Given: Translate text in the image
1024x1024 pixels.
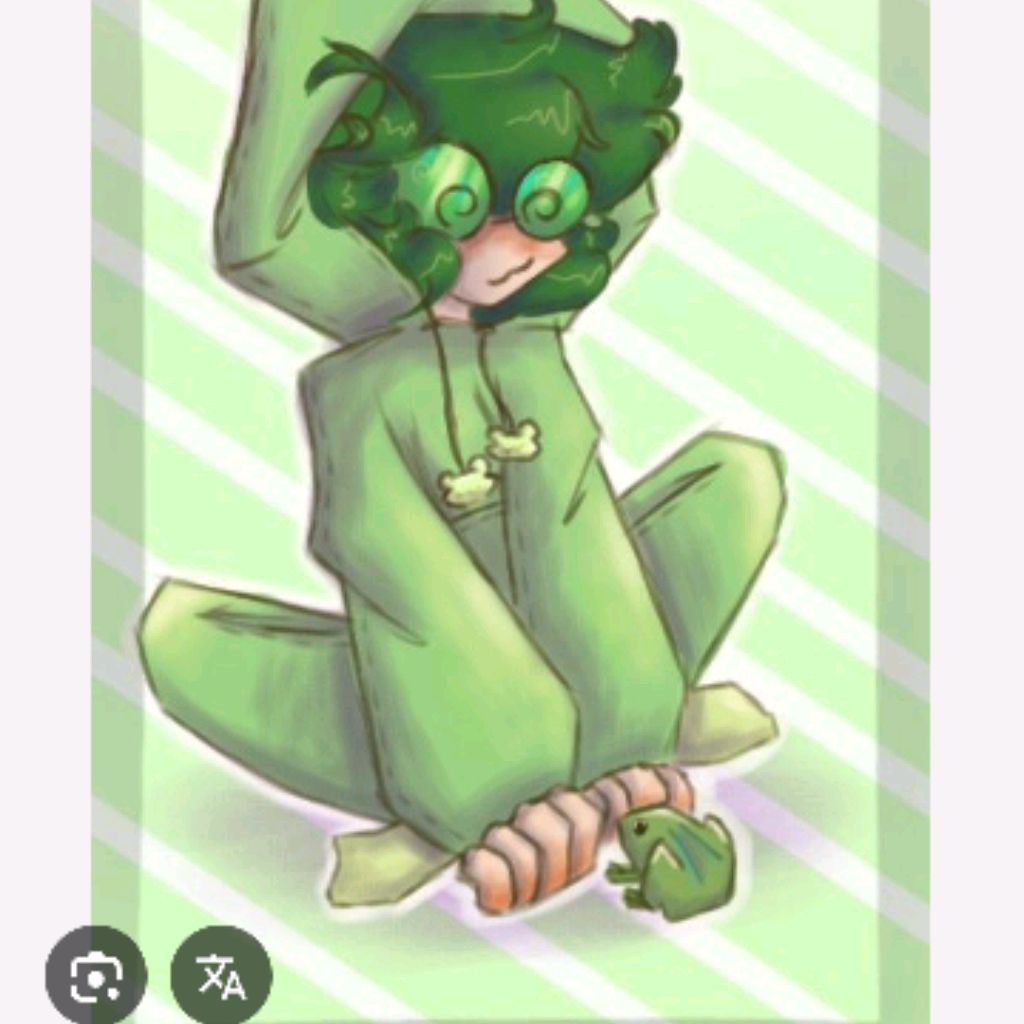Looking at the screenshot, I should coord(221,975).
